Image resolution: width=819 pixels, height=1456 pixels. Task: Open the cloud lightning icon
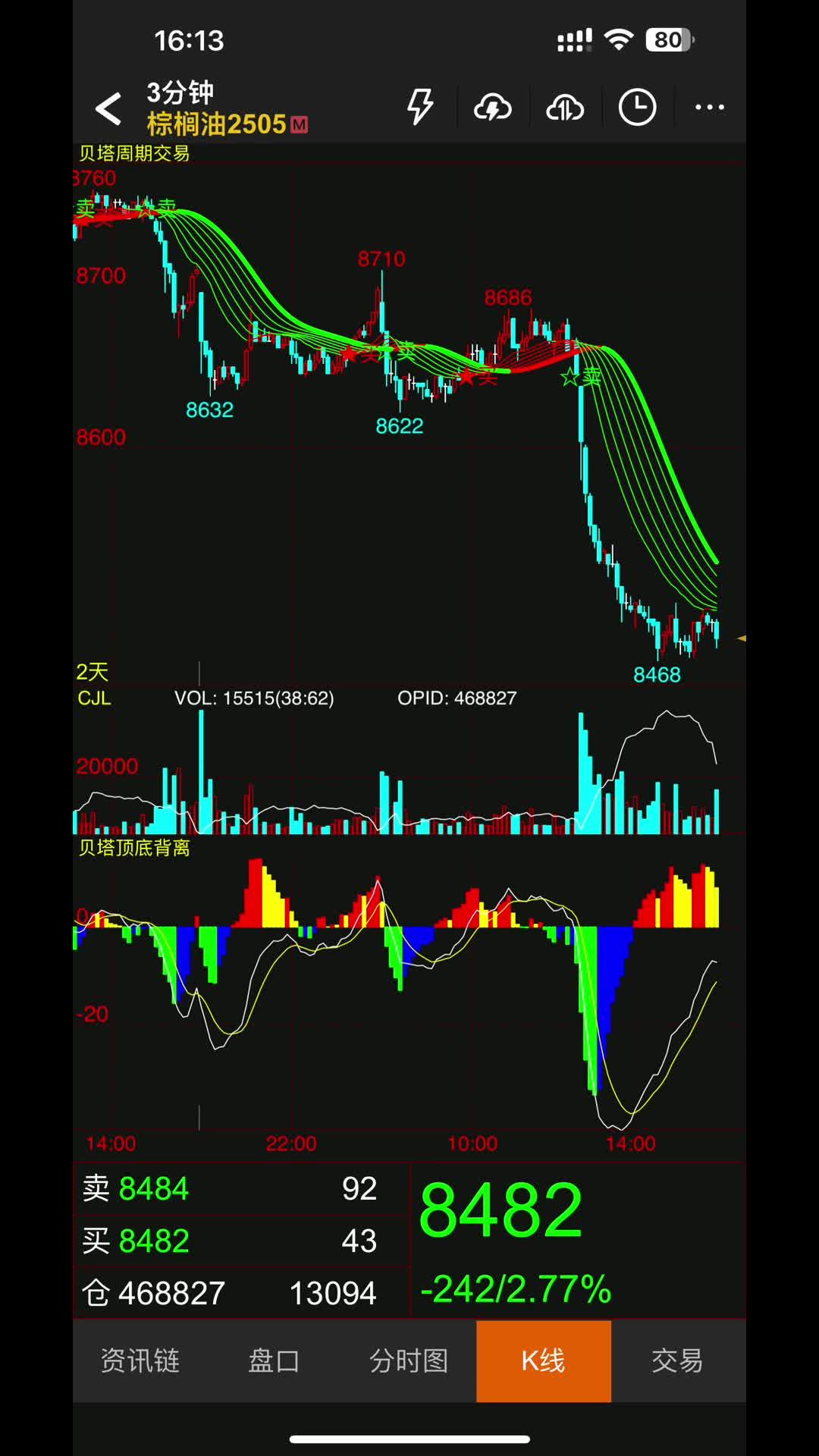pos(493,108)
